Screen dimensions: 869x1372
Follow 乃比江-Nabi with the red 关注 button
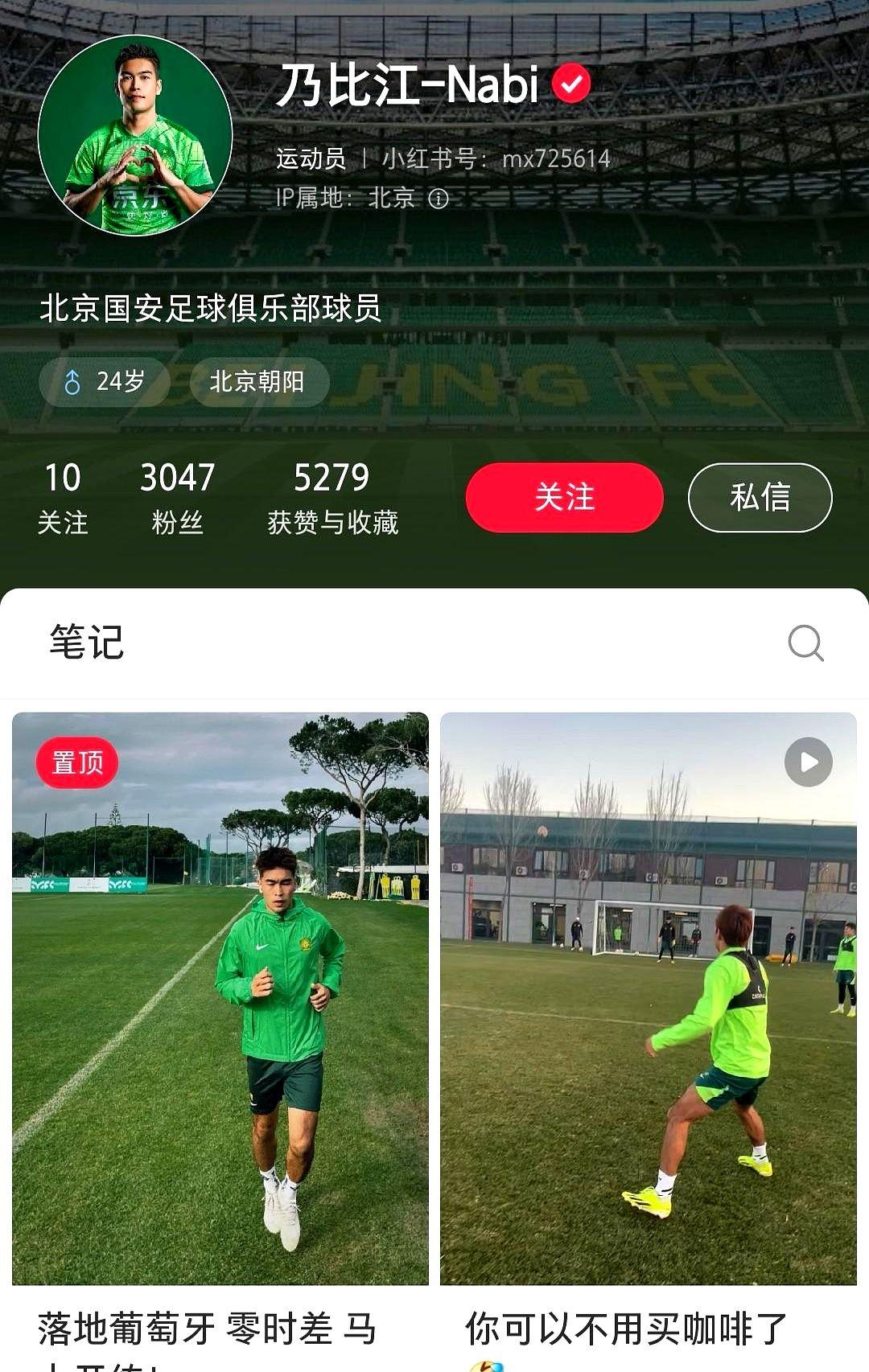pos(564,497)
